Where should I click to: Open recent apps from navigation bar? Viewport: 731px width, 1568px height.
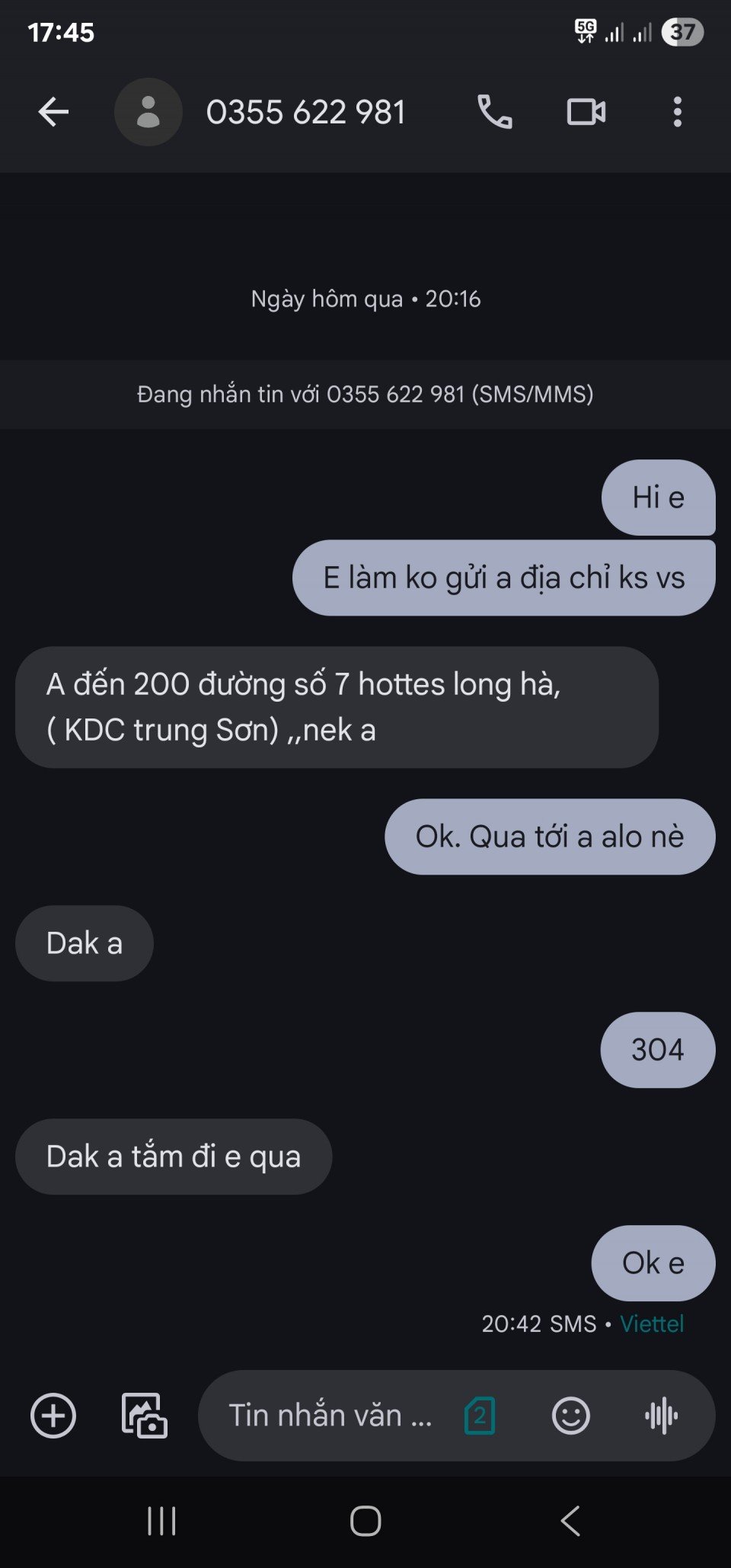(161, 1521)
